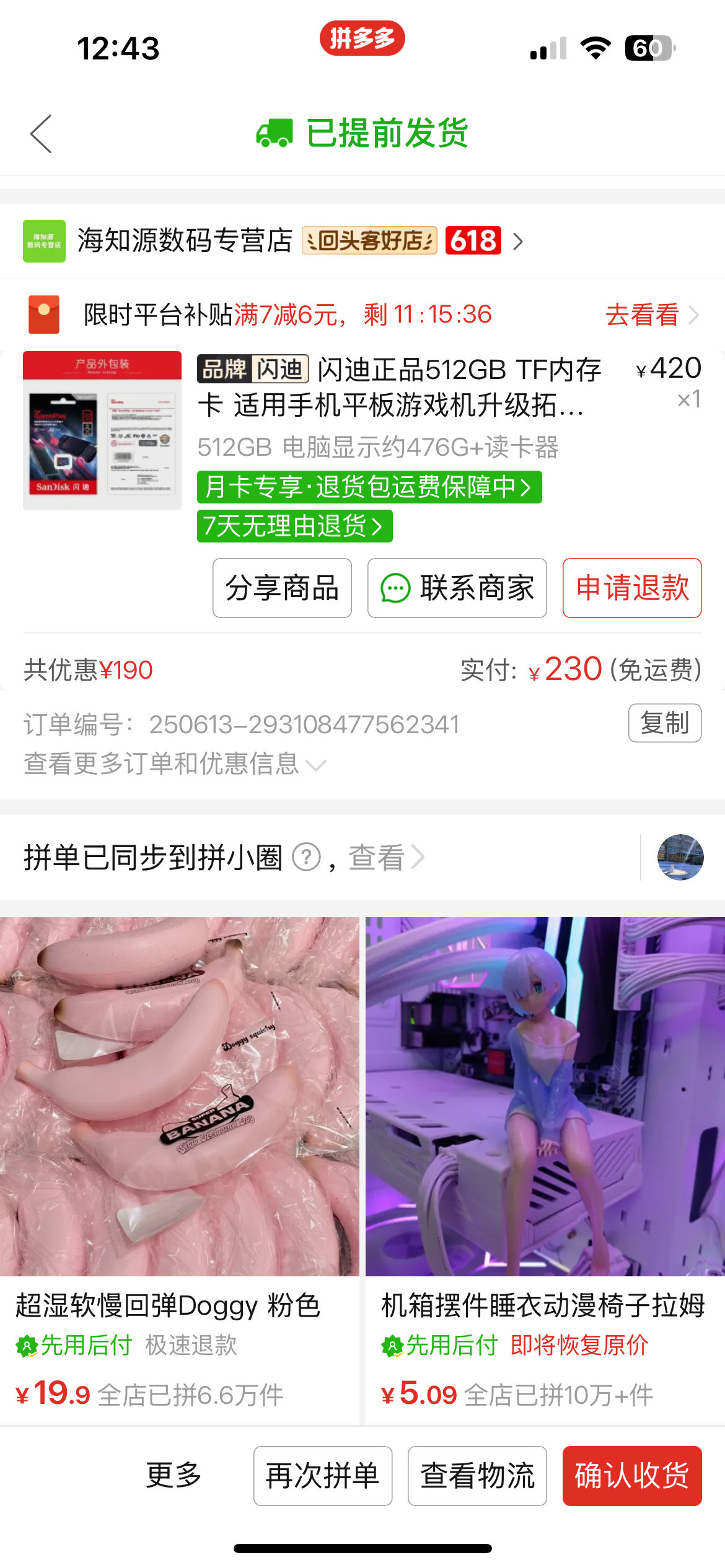725x1568 pixels.
Task: Open the 拼小圈 help question icon
Action: (x=306, y=858)
